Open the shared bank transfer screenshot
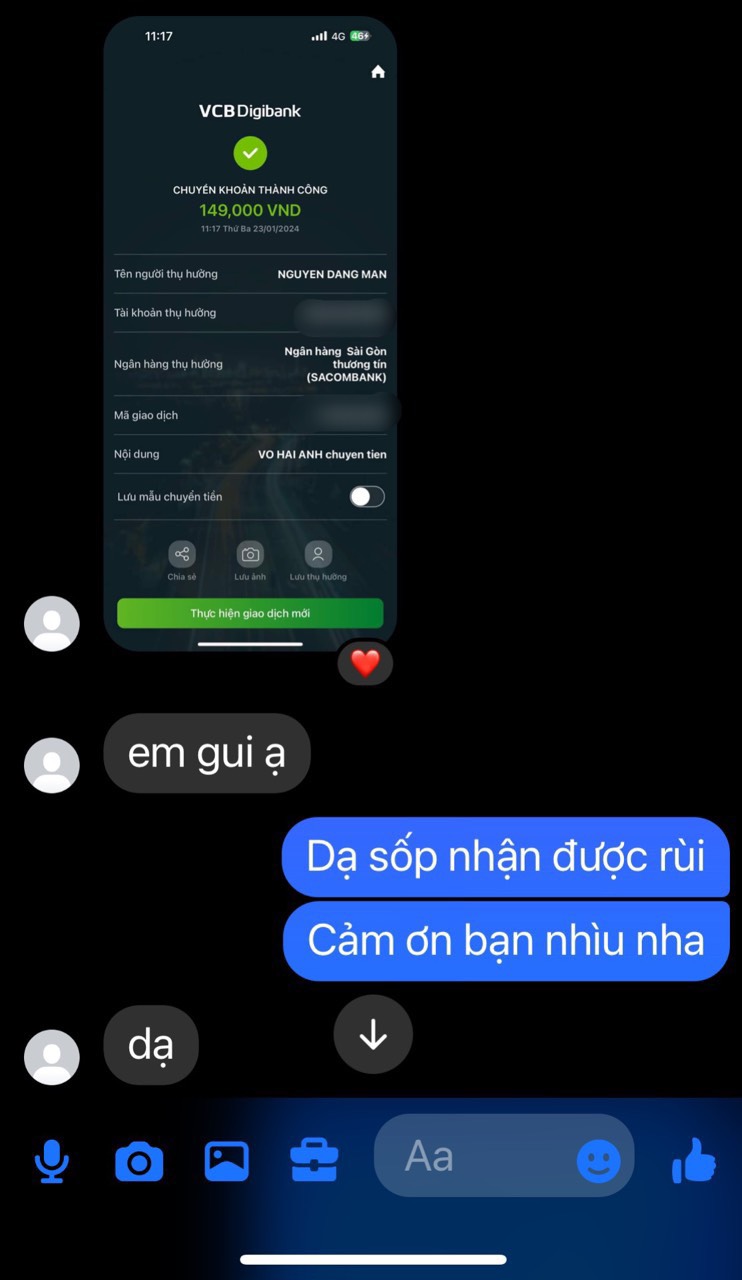The image size is (742, 1280). pos(250,330)
